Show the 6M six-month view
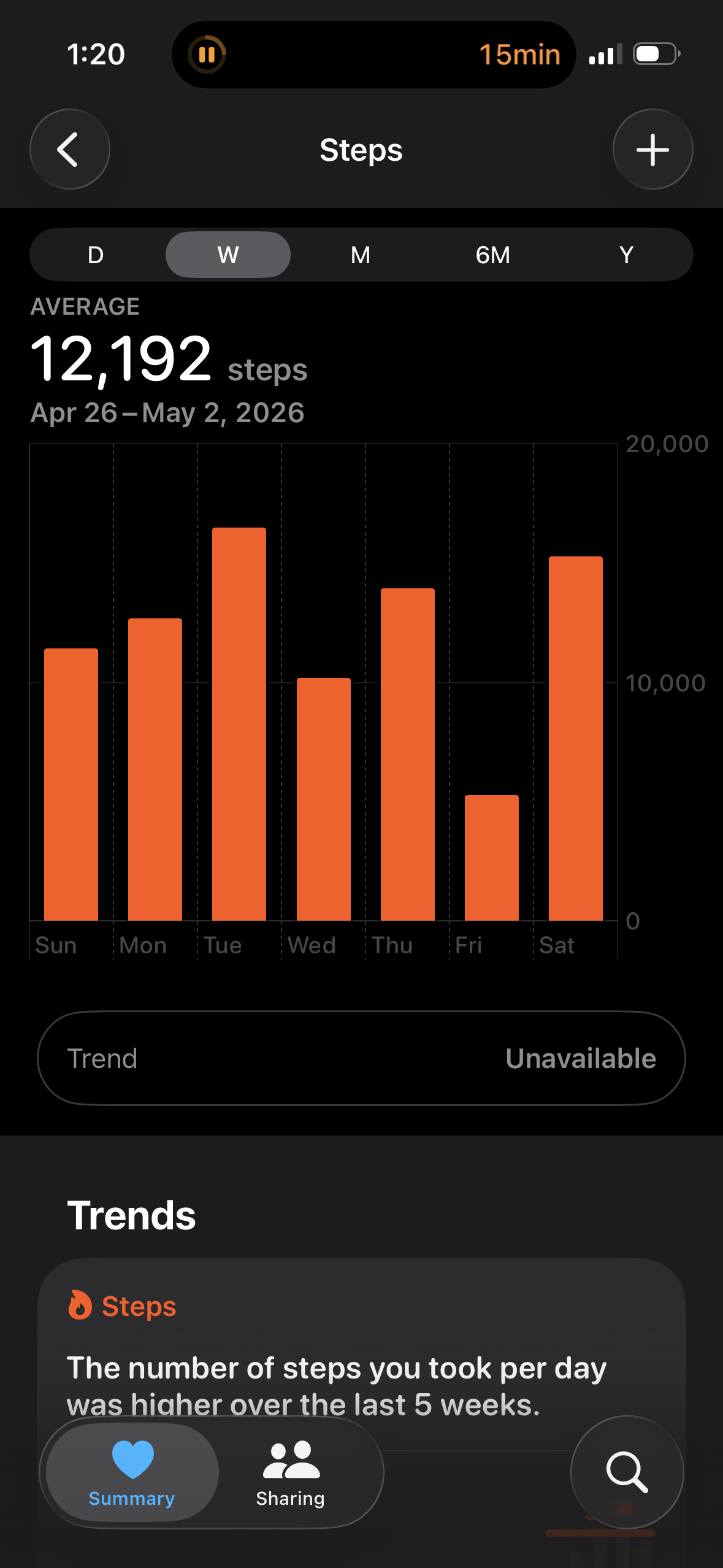 [x=493, y=255]
